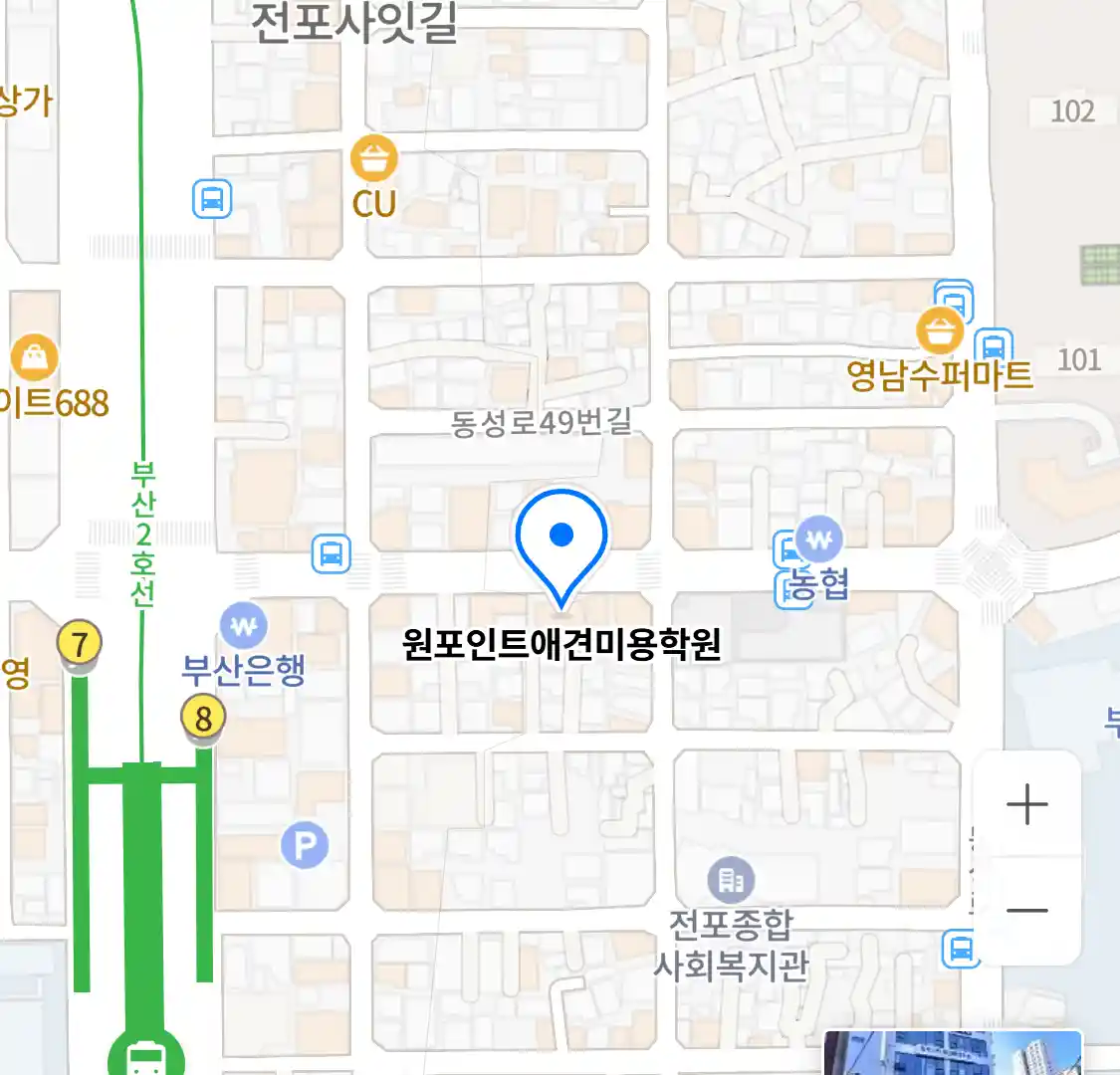Screen dimensions: 1120x1075
Task: Open the CU convenience store marker
Action: click(374, 160)
